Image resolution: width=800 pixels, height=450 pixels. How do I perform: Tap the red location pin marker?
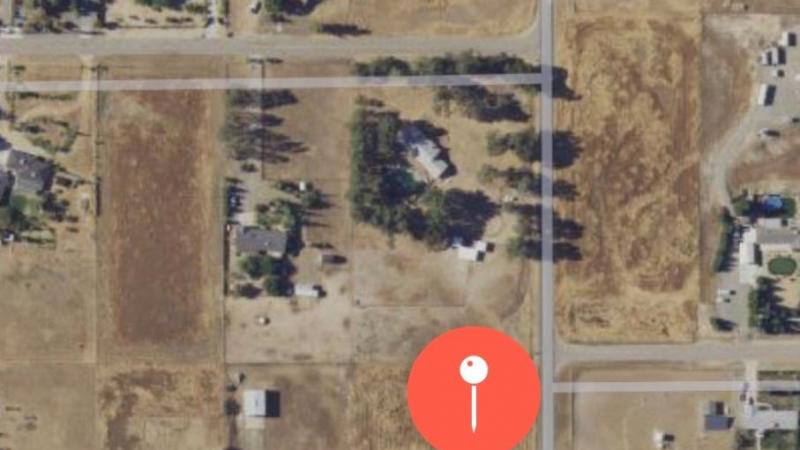pyautogui.click(x=474, y=392)
